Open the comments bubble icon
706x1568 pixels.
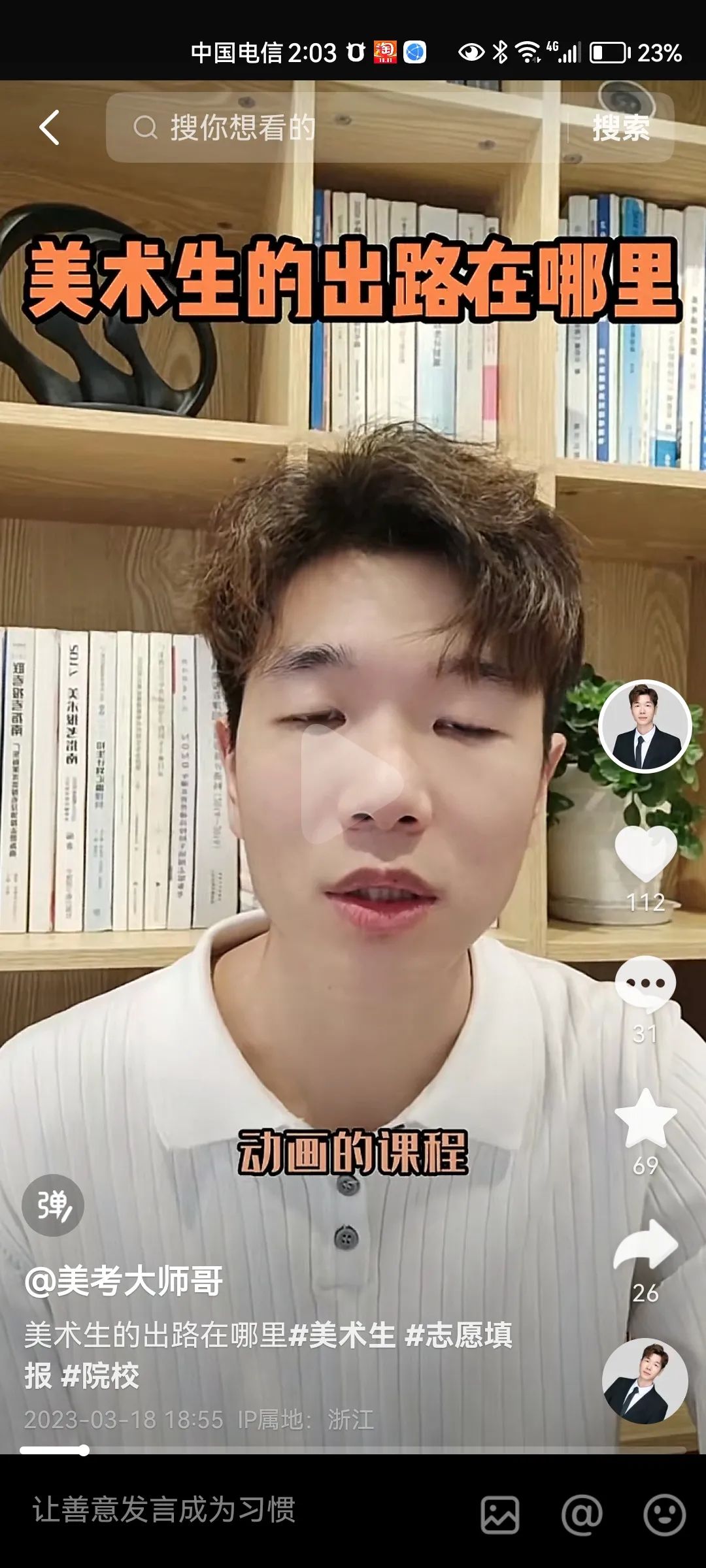tap(645, 983)
